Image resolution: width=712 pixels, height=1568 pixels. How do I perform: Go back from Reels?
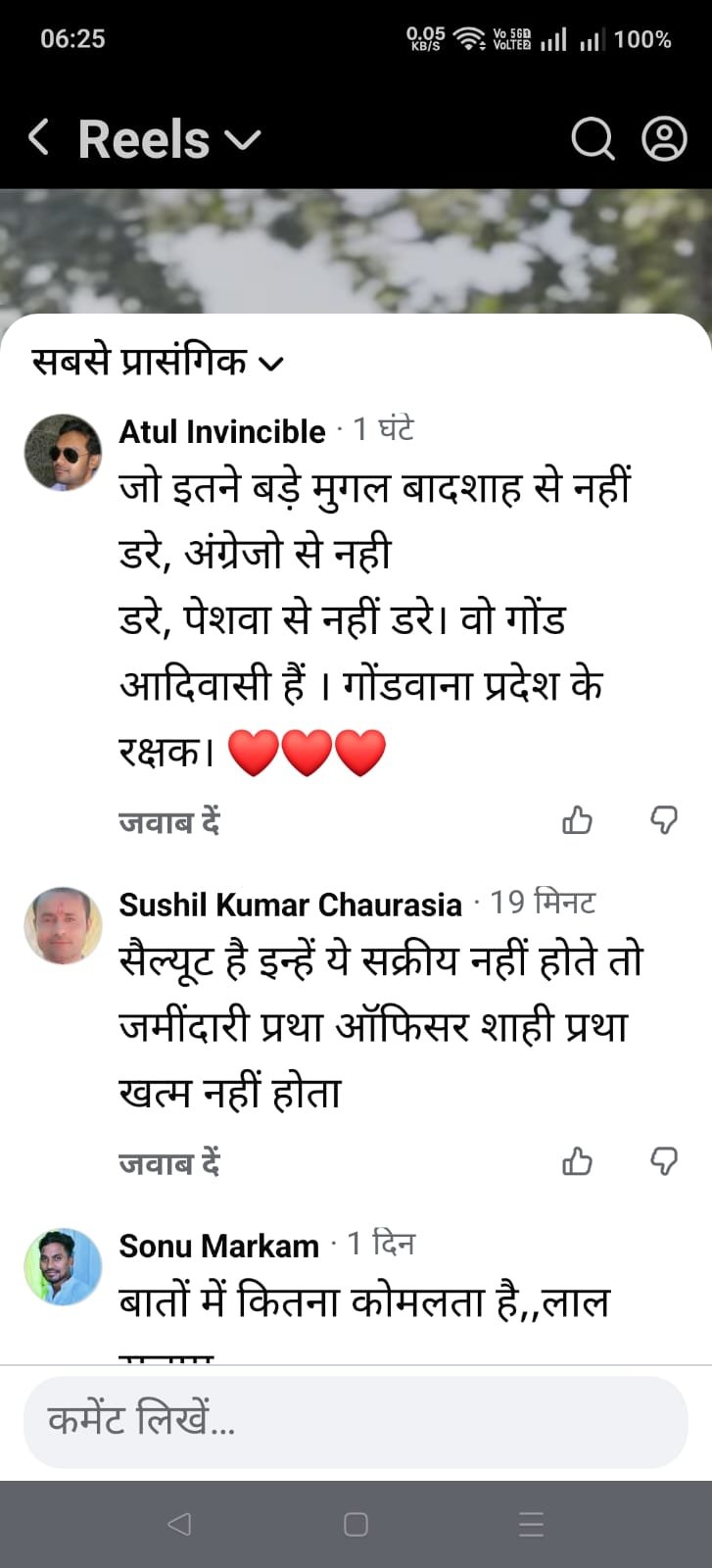(39, 137)
